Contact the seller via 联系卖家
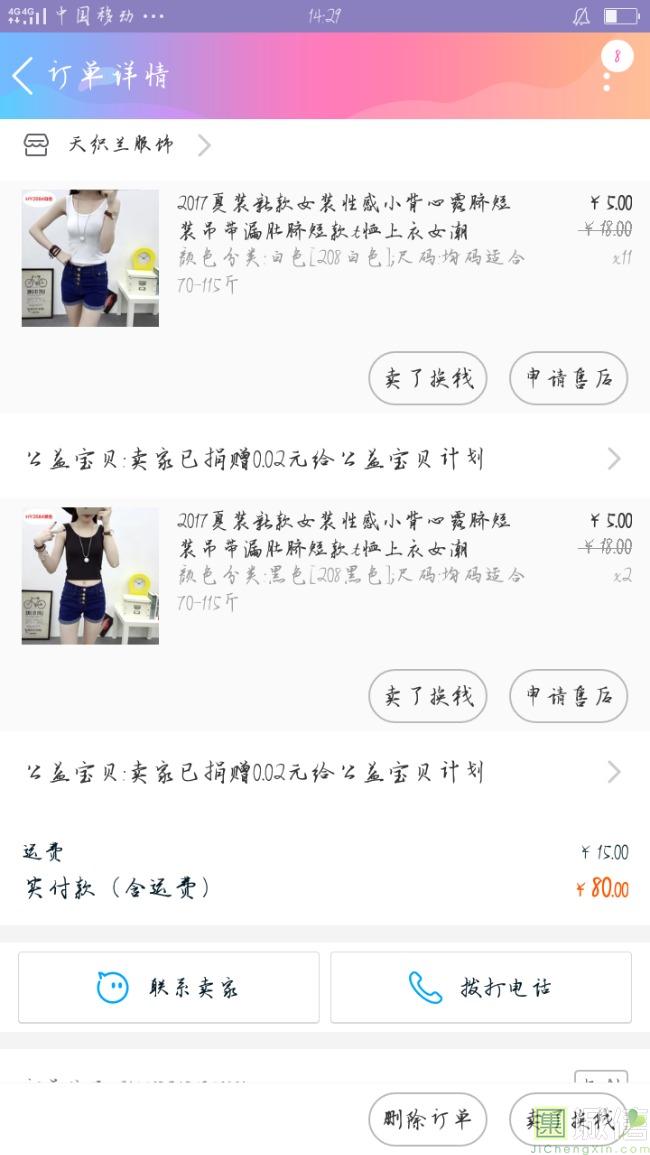The height and width of the screenshot is (1155, 650). [x=169, y=987]
